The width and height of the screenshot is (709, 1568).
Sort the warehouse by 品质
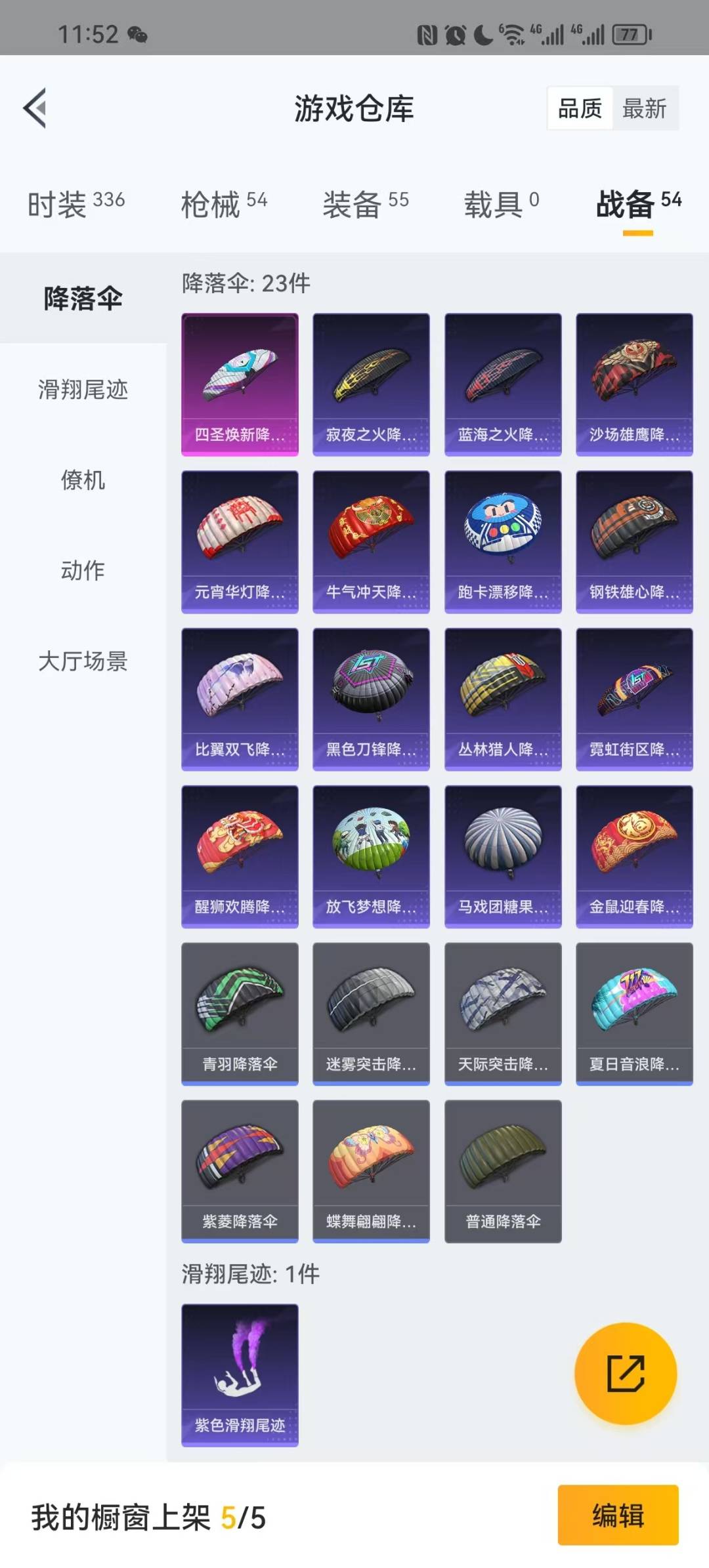click(580, 108)
